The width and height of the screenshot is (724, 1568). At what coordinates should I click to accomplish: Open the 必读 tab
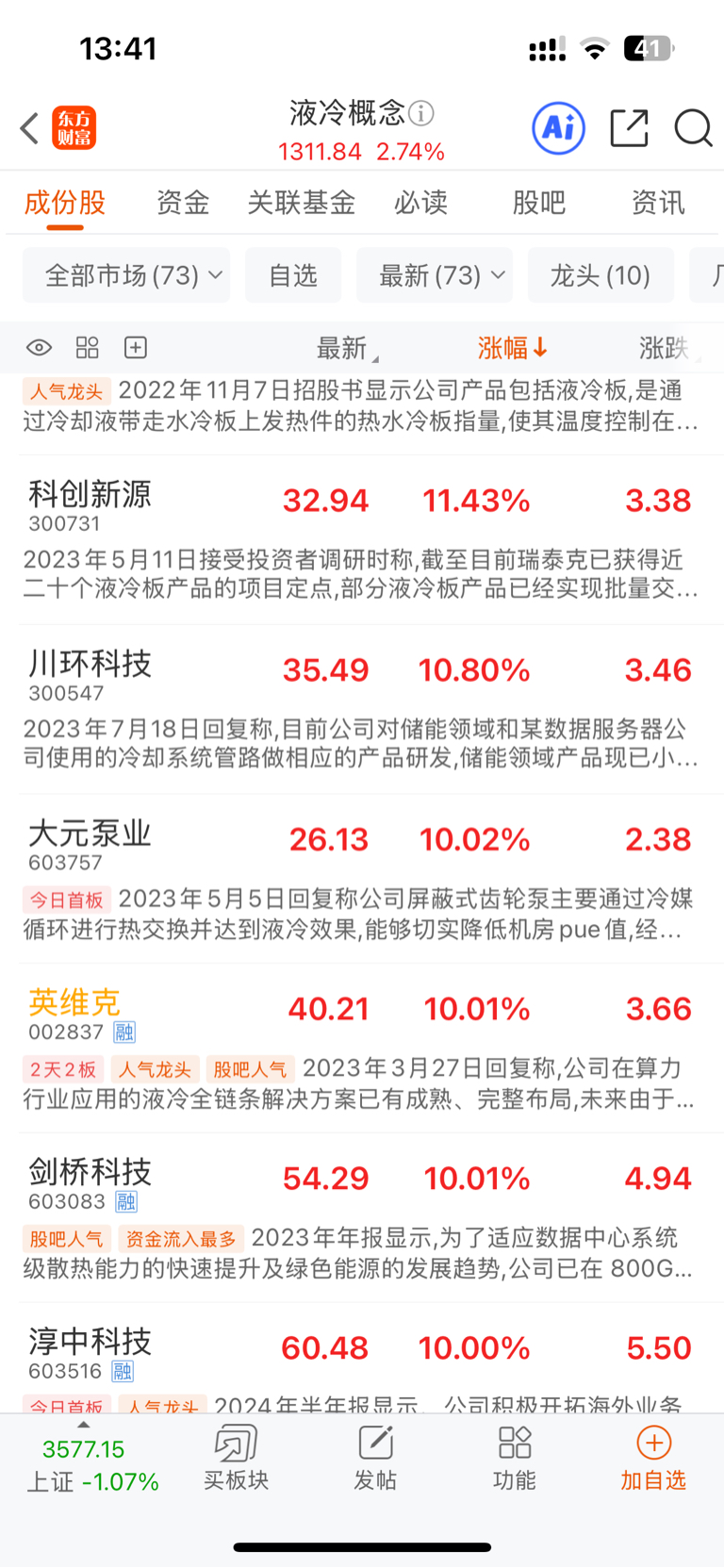tap(420, 203)
